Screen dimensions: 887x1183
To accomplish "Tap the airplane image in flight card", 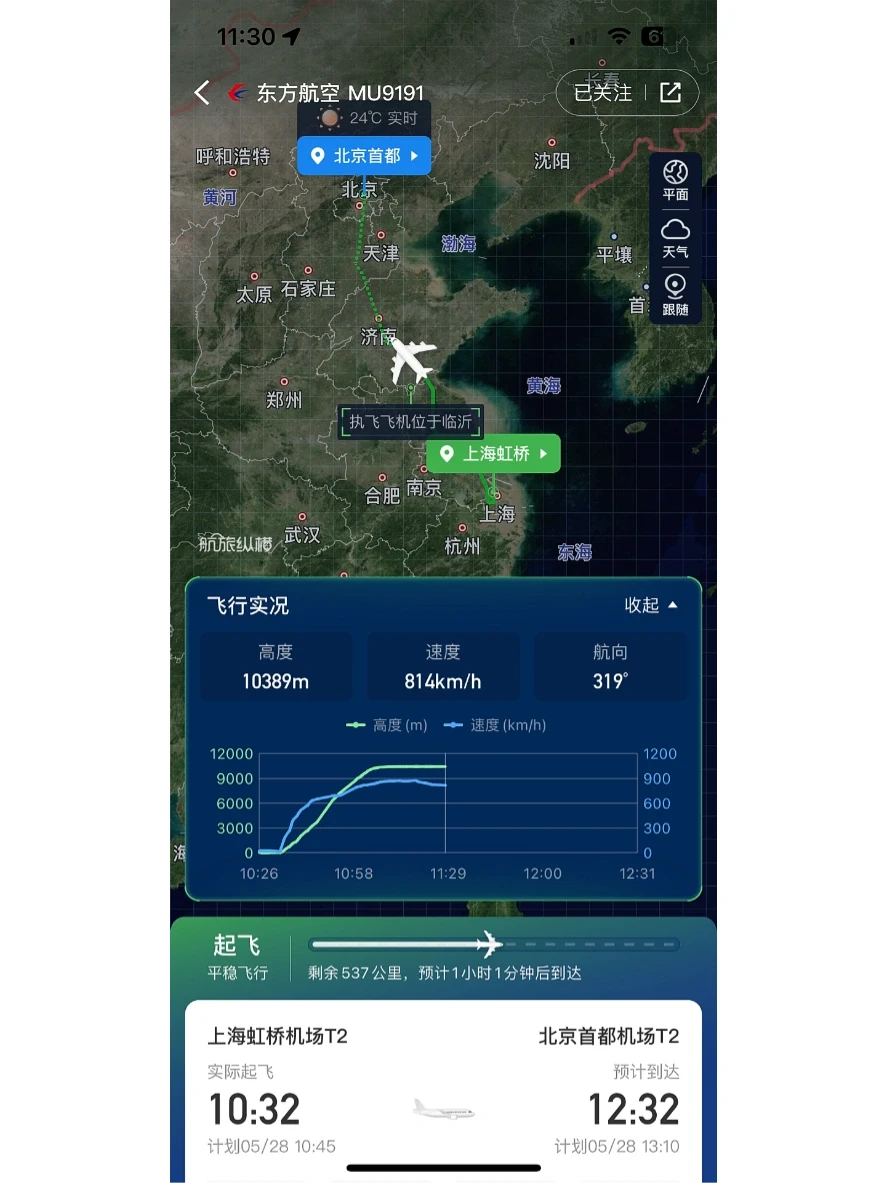I will coord(443,1109).
